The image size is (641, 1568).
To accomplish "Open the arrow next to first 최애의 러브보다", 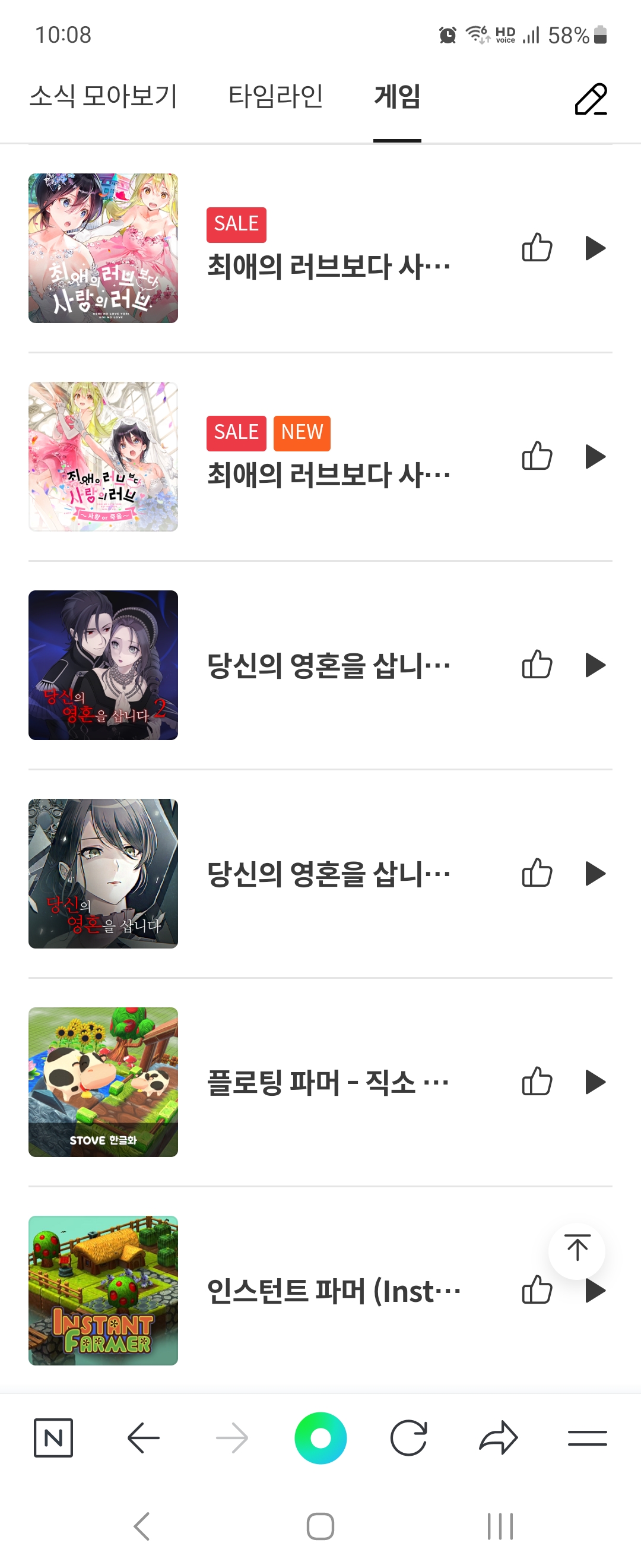I will [x=595, y=248].
